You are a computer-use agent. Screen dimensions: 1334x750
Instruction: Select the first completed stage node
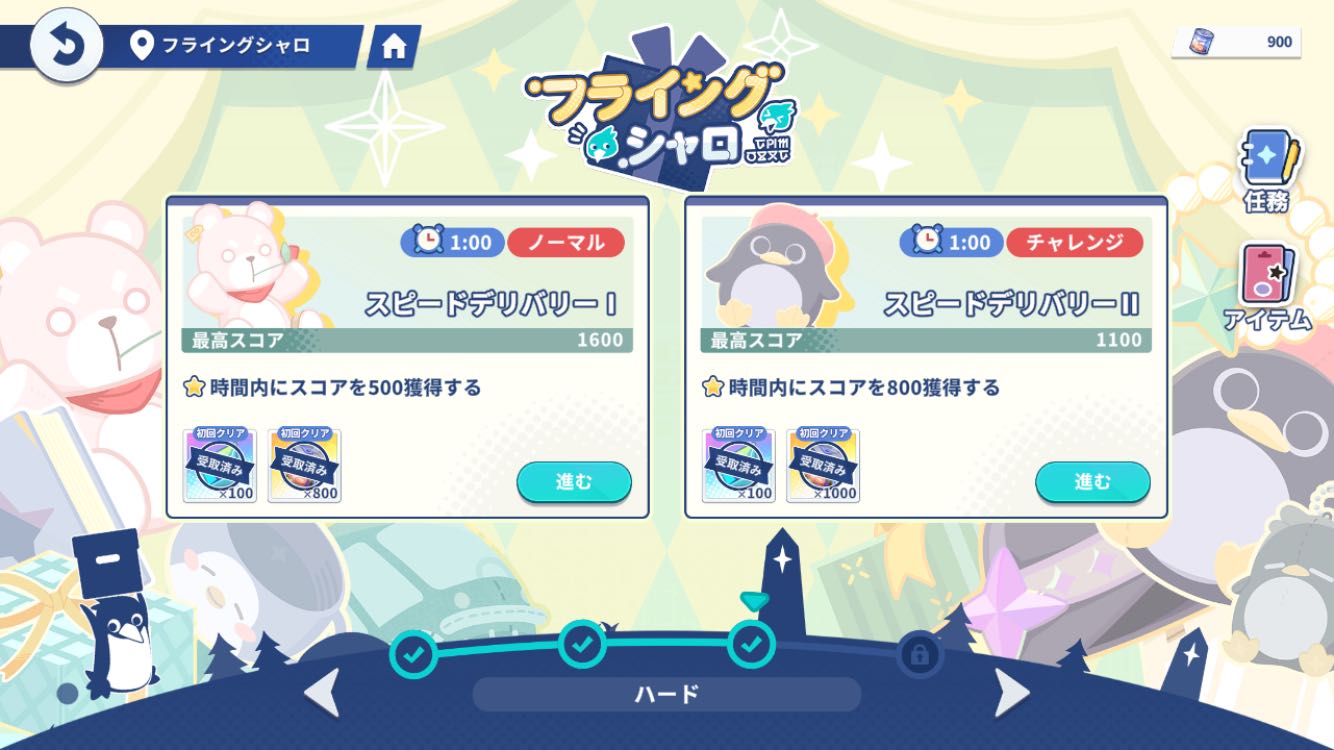click(x=413, y=655)
